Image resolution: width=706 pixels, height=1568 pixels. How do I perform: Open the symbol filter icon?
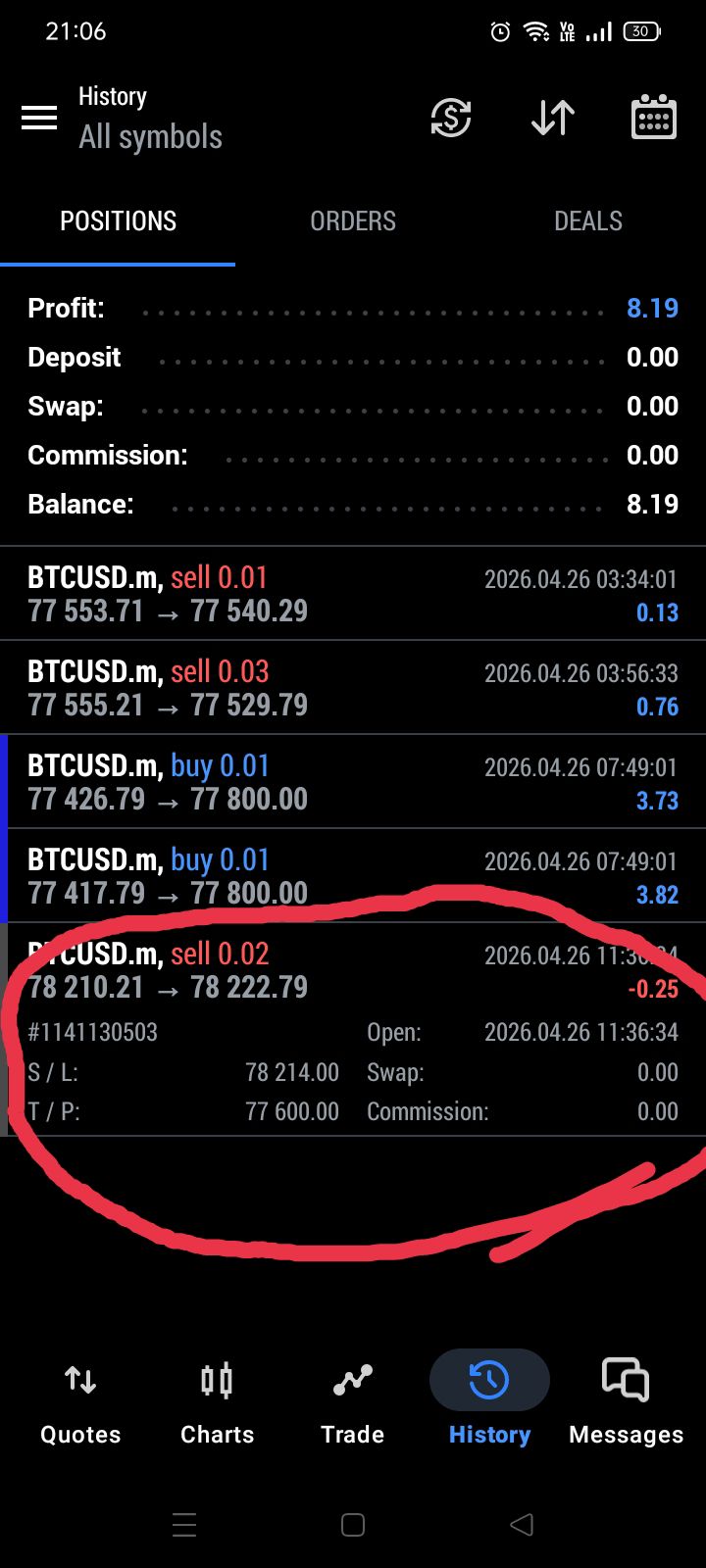coord(451,119)
